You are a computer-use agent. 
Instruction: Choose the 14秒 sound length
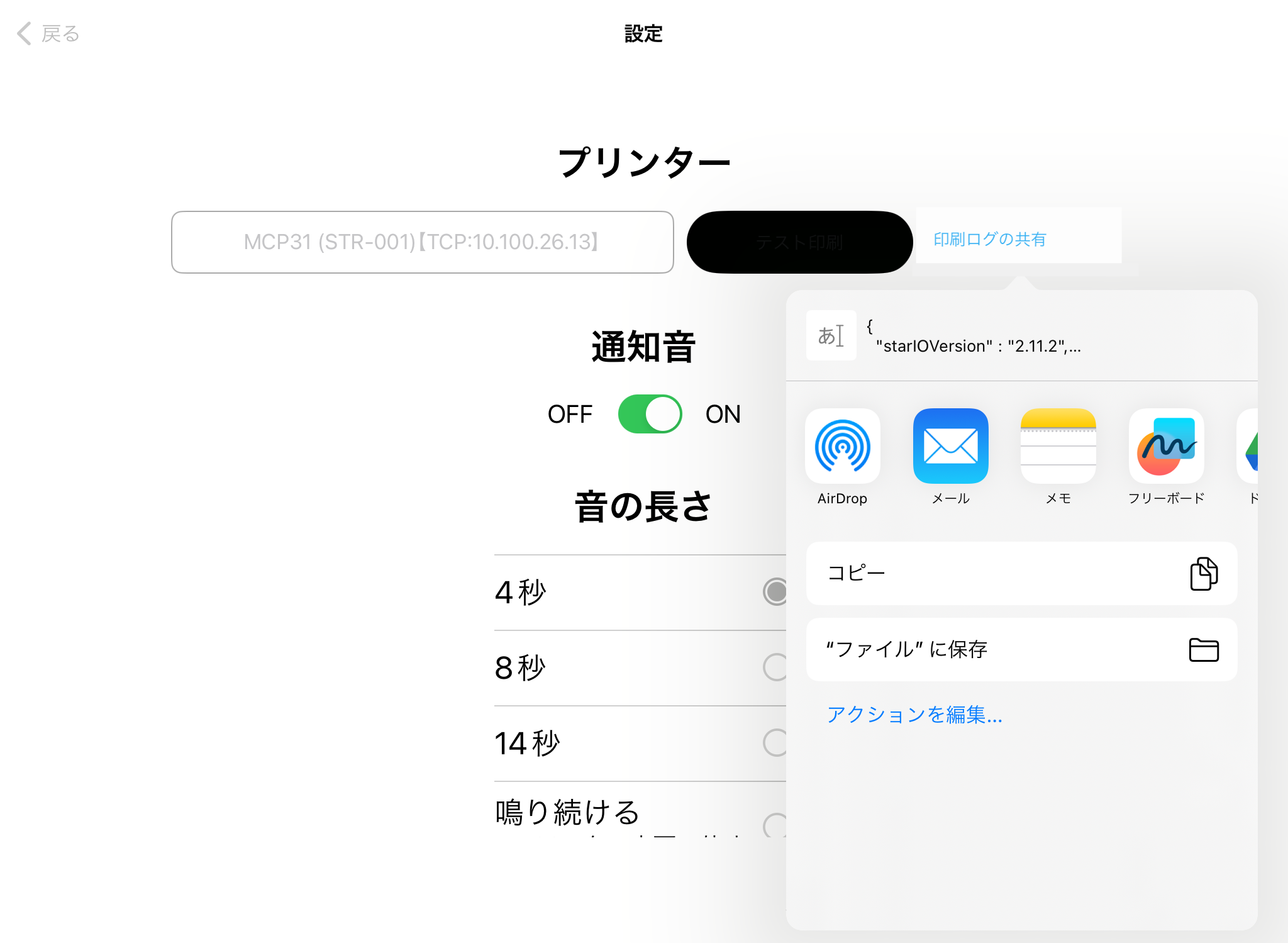tap(640, 743)
